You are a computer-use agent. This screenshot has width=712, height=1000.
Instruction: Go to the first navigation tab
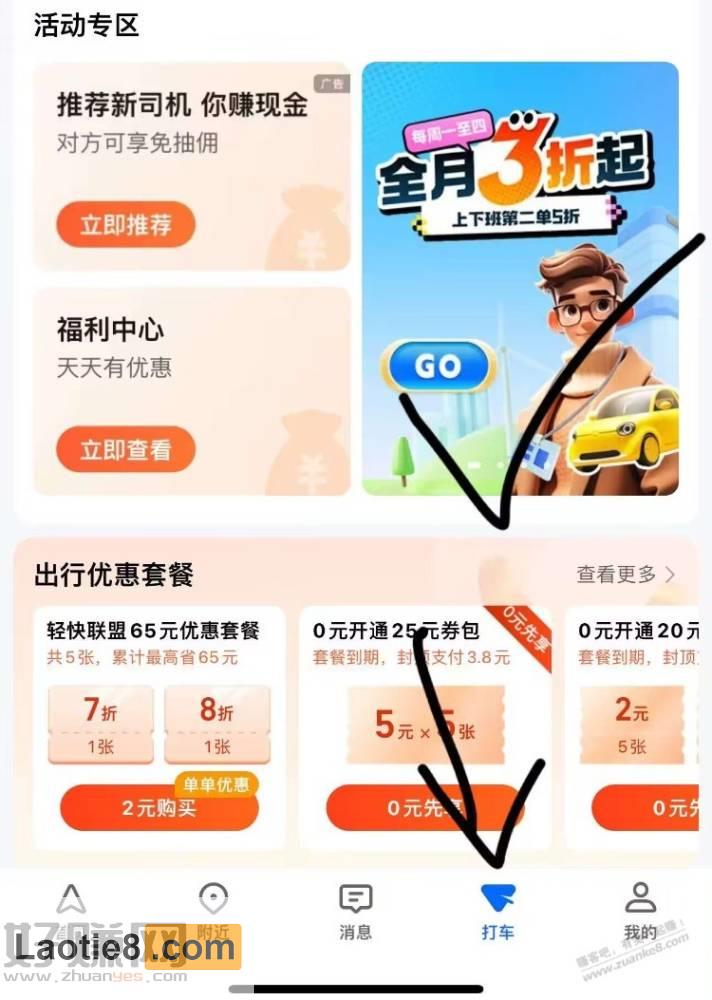click(x=70, y=910)
